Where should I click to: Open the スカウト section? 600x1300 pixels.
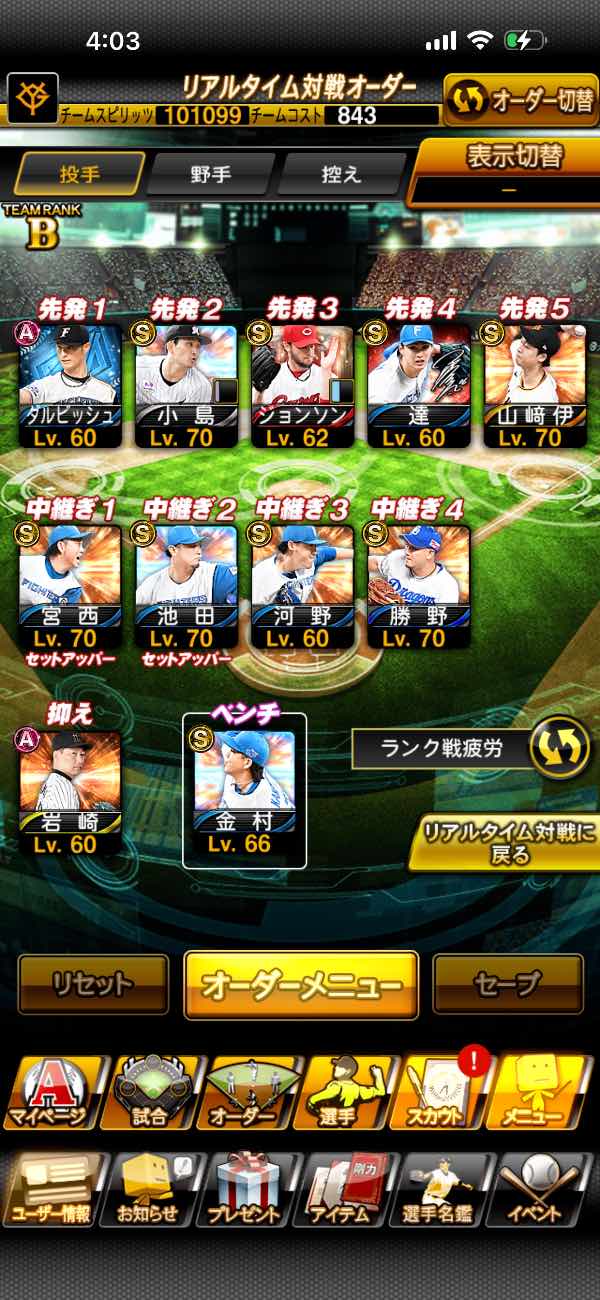tap(445, 1093)
